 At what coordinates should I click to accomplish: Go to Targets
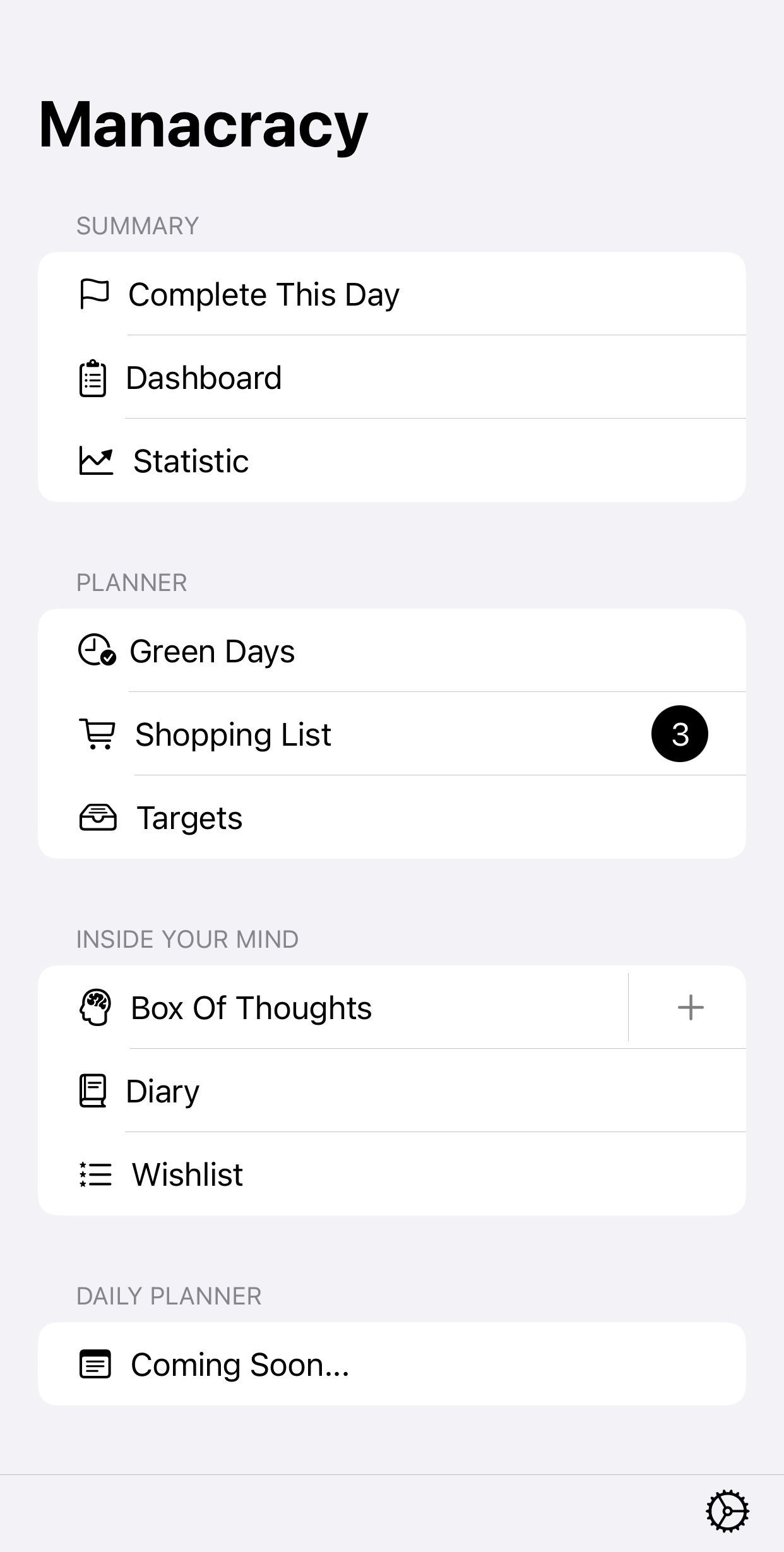[391, 817]
